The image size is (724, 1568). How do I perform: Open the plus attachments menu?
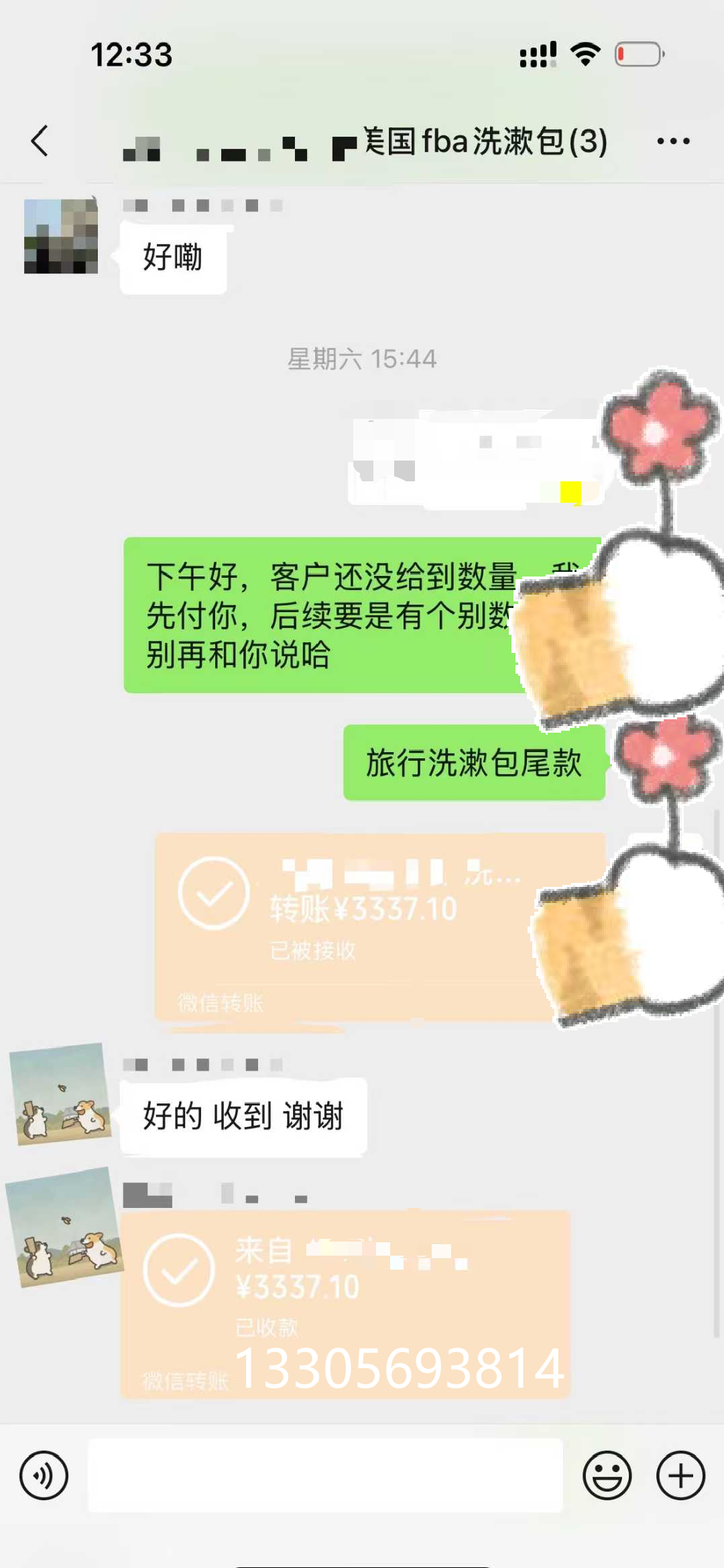(x=680, y=1475)
